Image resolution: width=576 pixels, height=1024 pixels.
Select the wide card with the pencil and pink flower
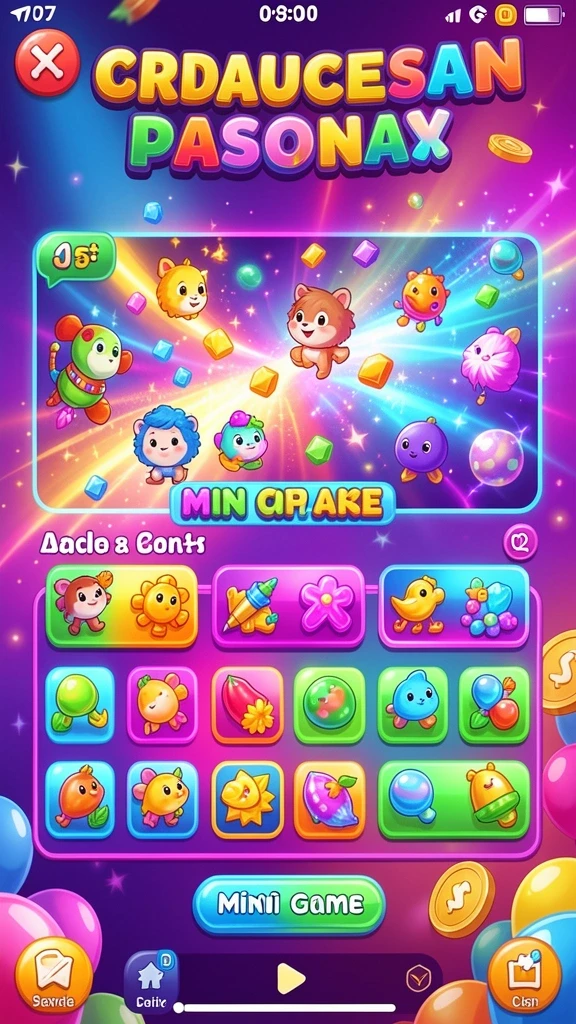289,606
